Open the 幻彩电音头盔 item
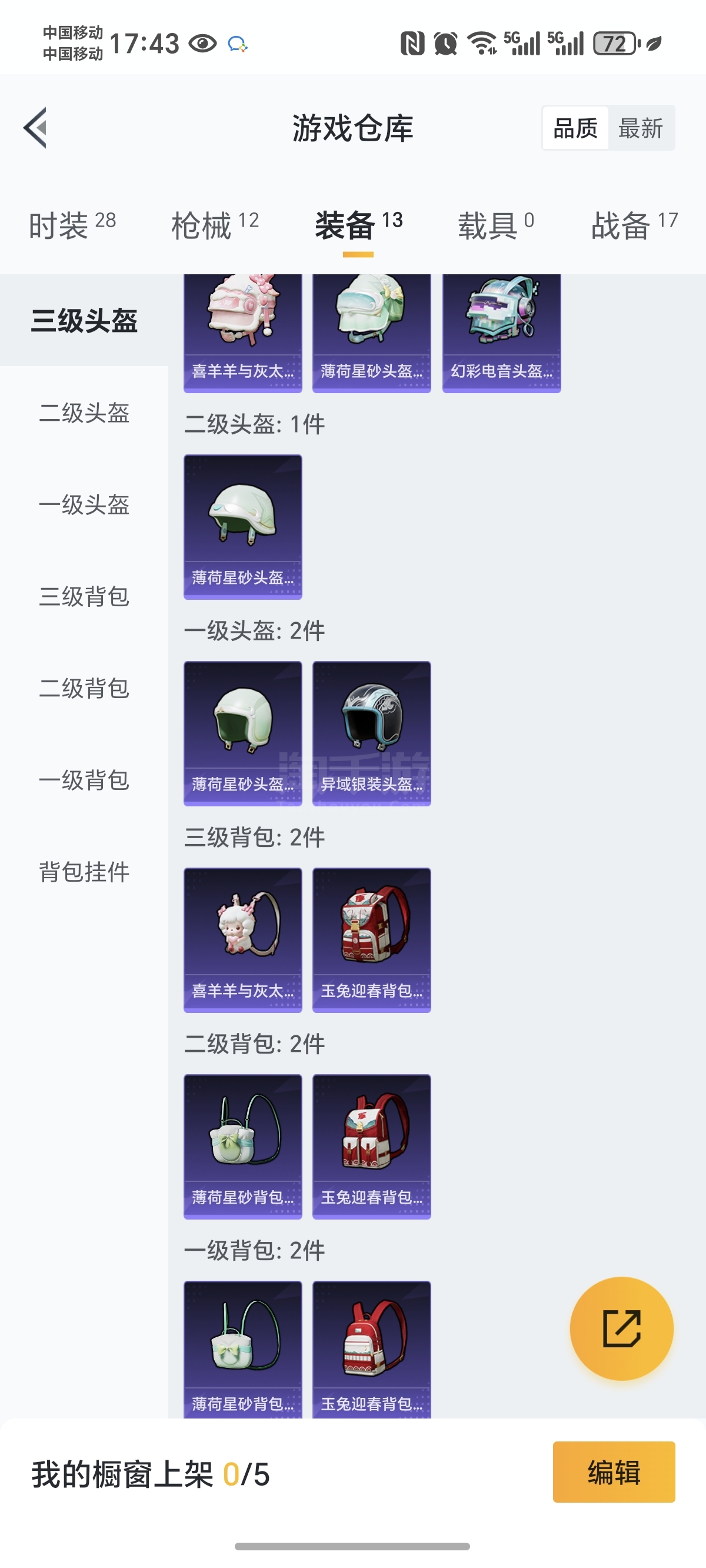The width and height of the screenshot is (706, 1568). point(501,334)
